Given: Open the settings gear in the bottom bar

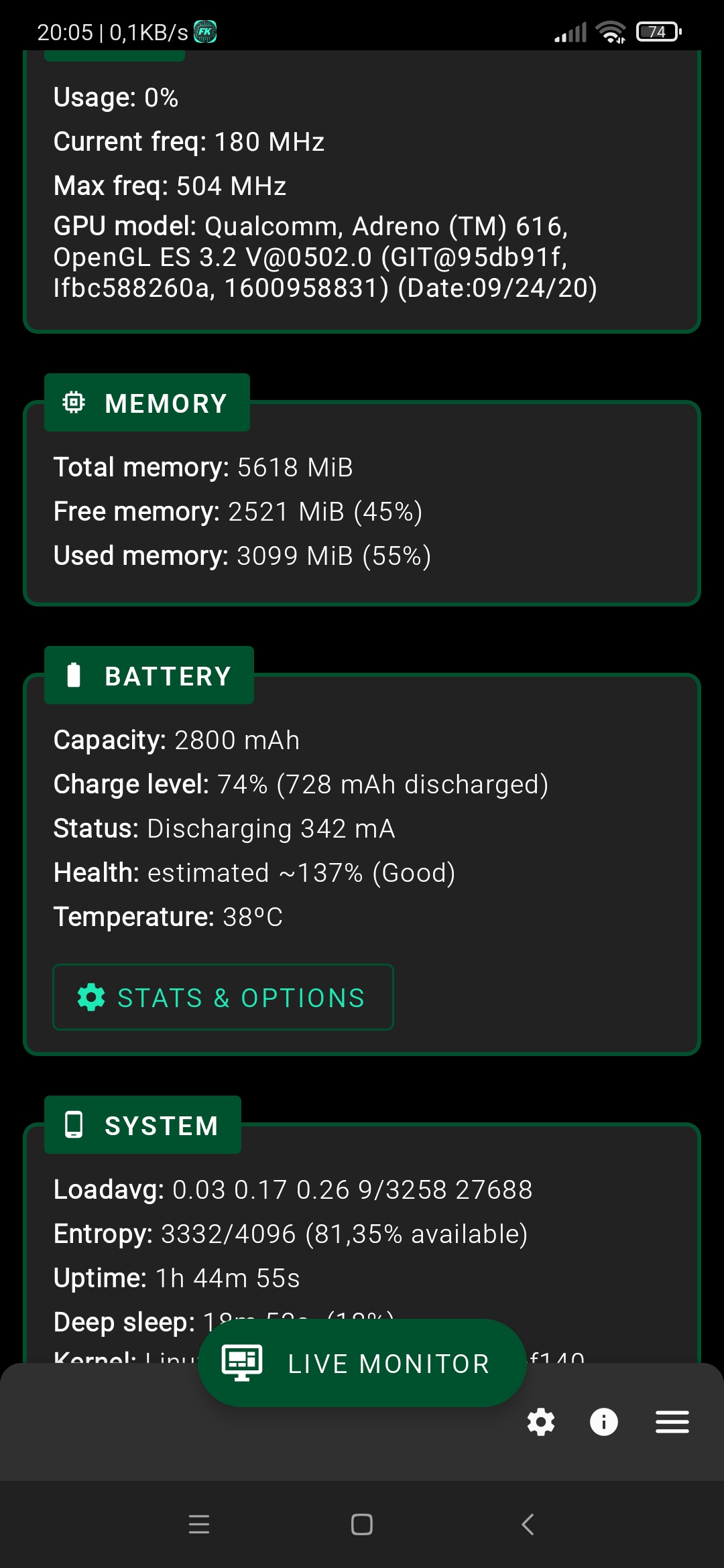Looking at the screenshot, I should [x=541, y=1422].
